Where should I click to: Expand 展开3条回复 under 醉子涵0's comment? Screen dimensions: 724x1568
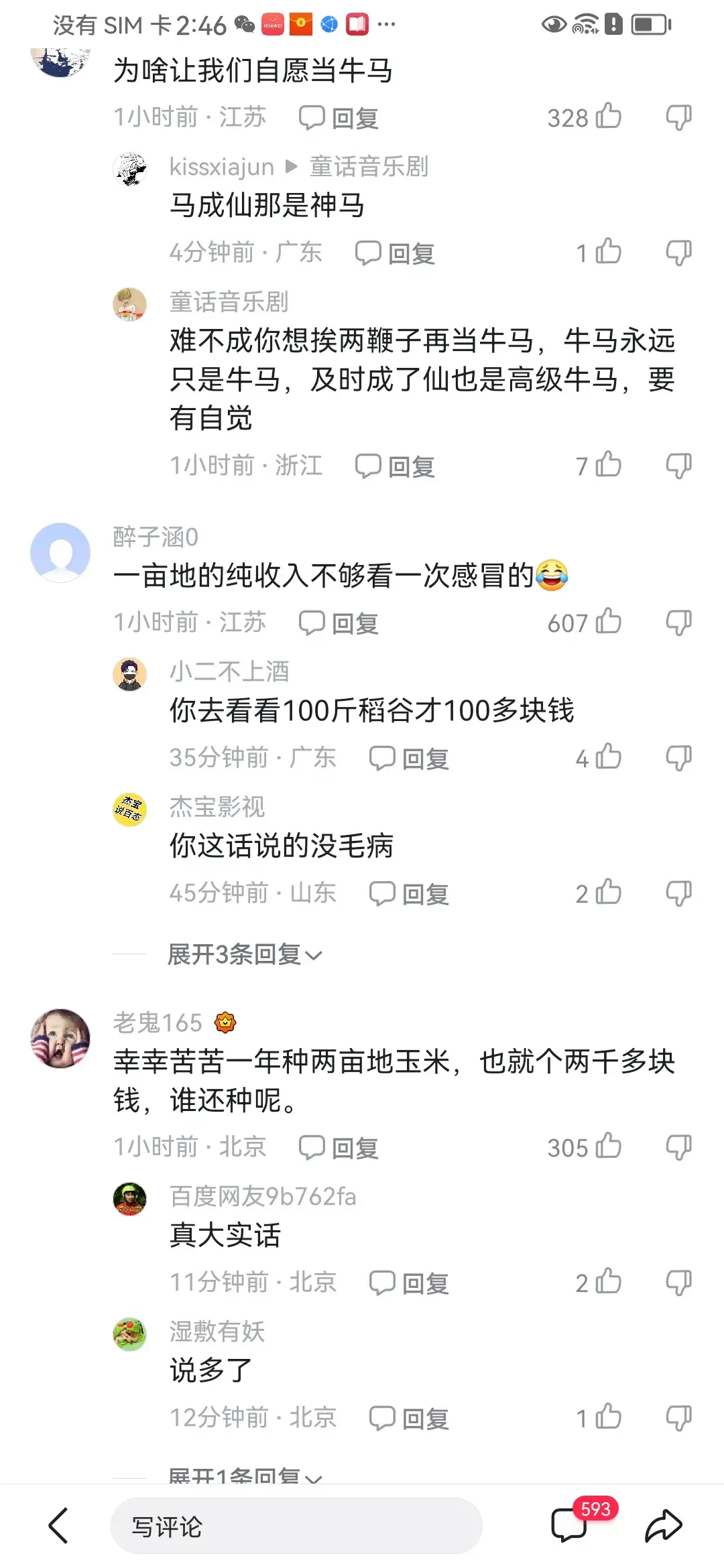coord(245,954)
